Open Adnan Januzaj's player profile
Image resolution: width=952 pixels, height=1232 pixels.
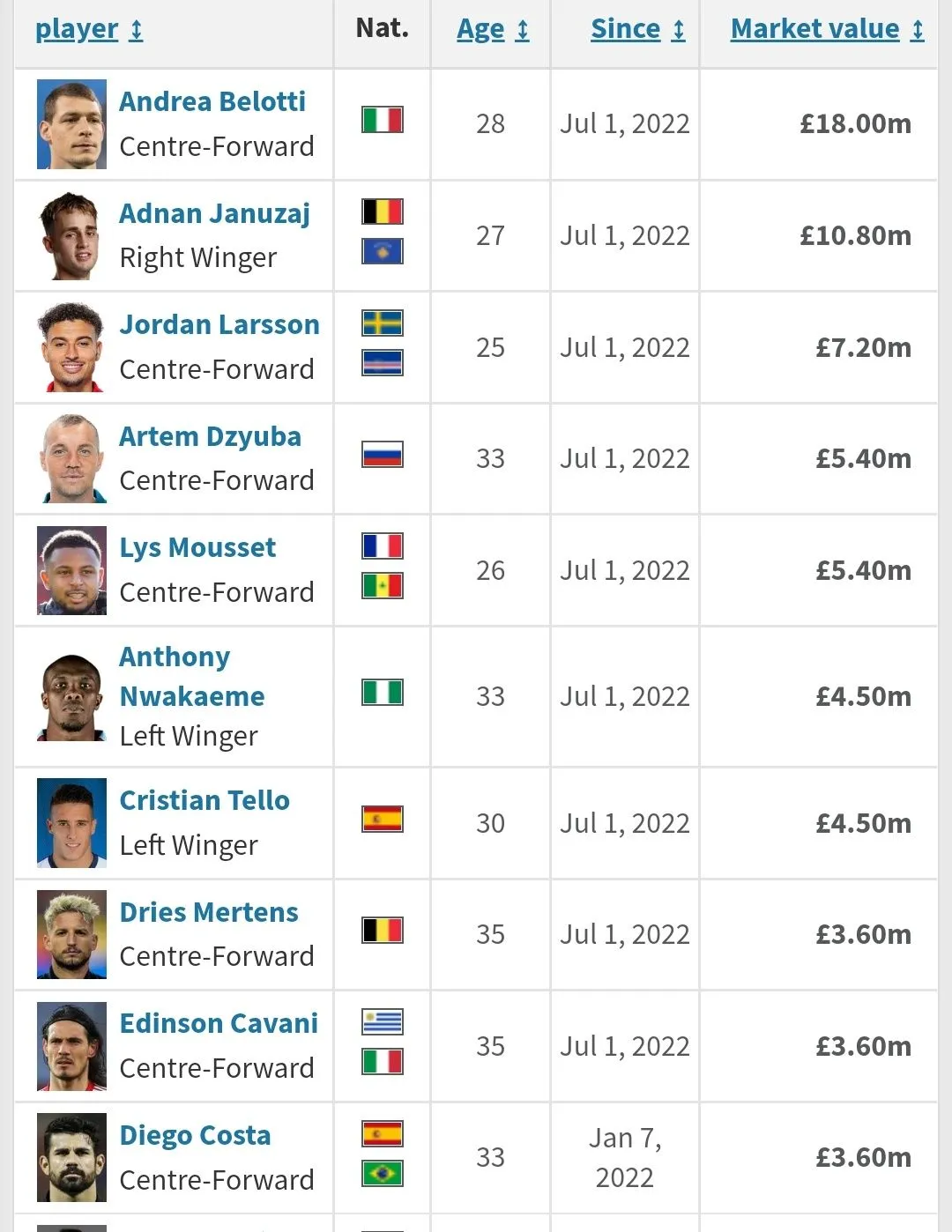pyautogui.click(x=214, y=213)
